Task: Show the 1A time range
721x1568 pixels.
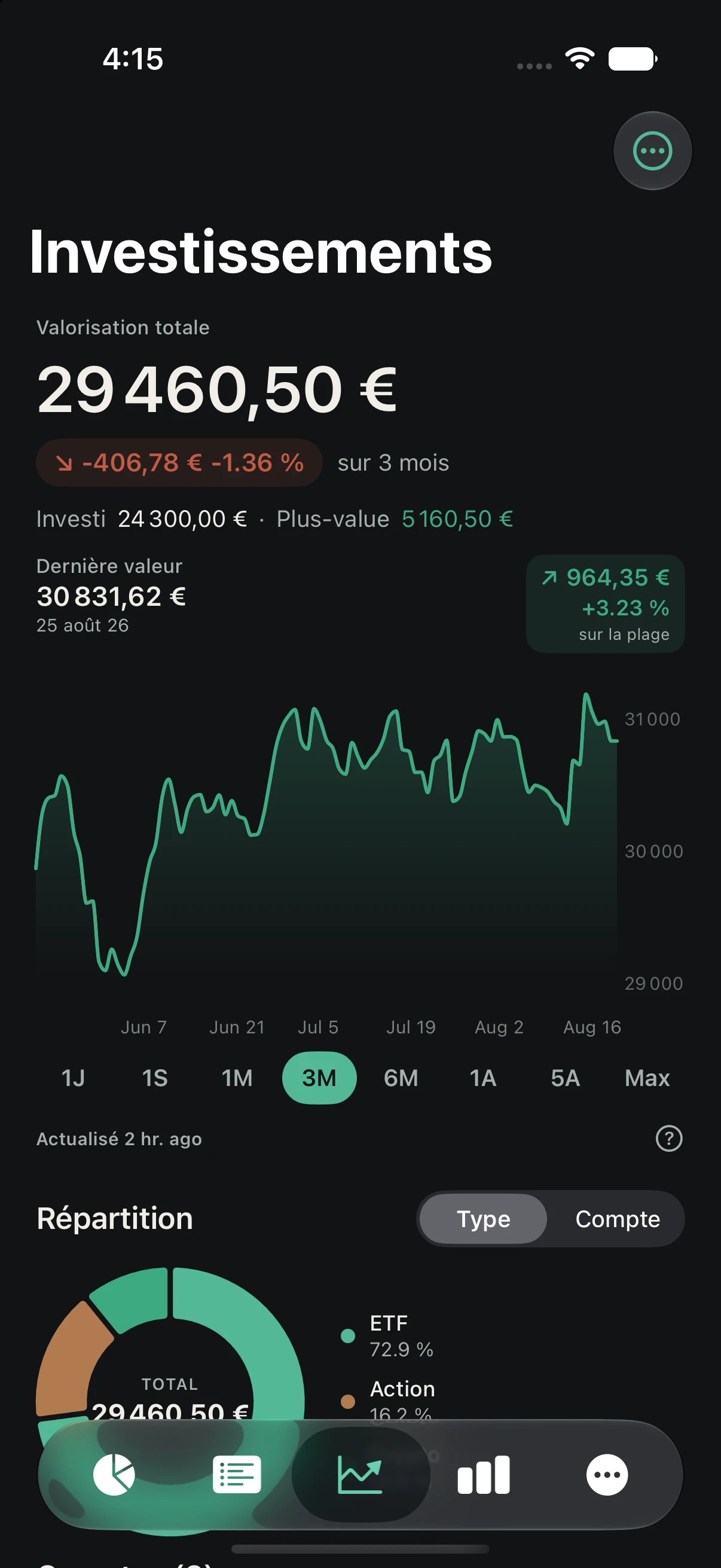Action: 483,1078
